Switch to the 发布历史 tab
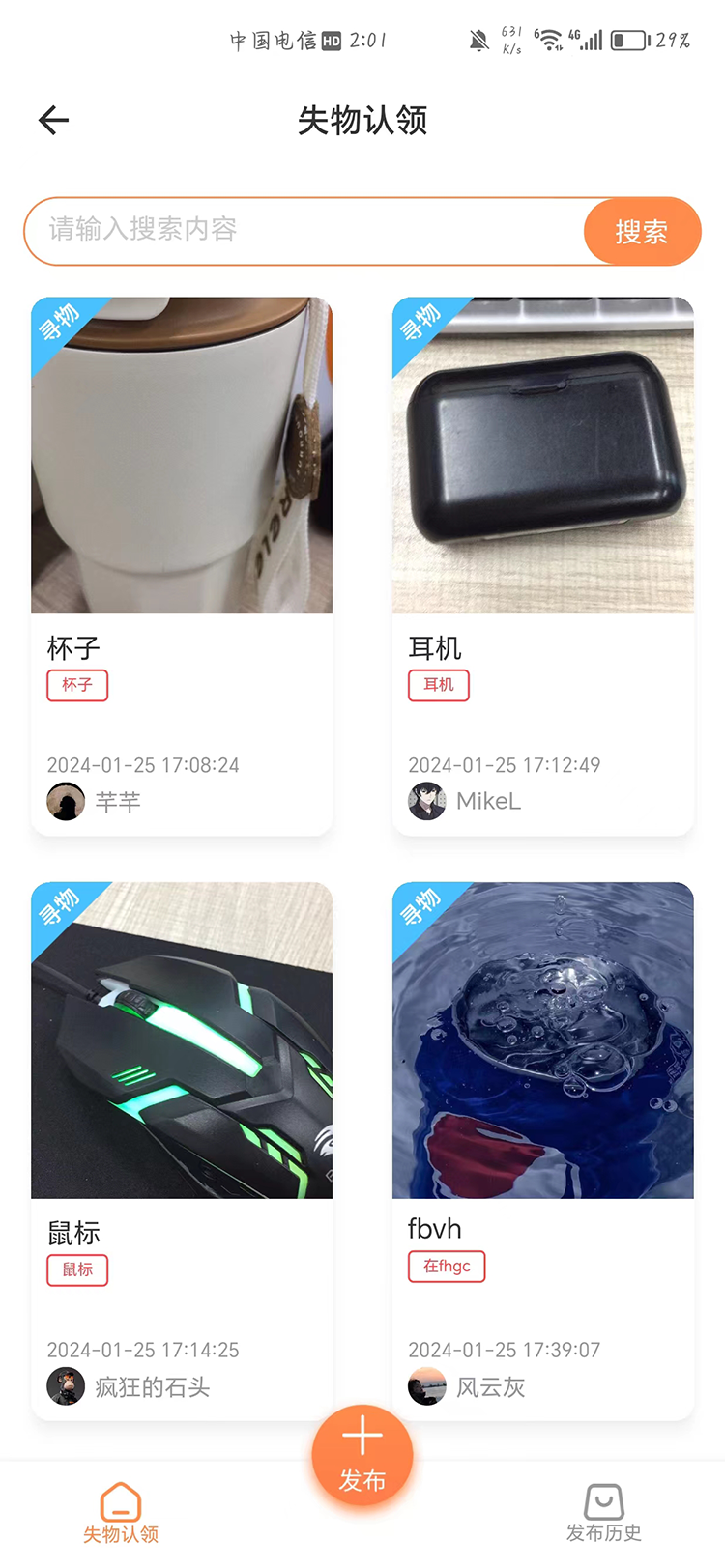The width and height of the screenshot is (725, 1568). [604, 1514]
